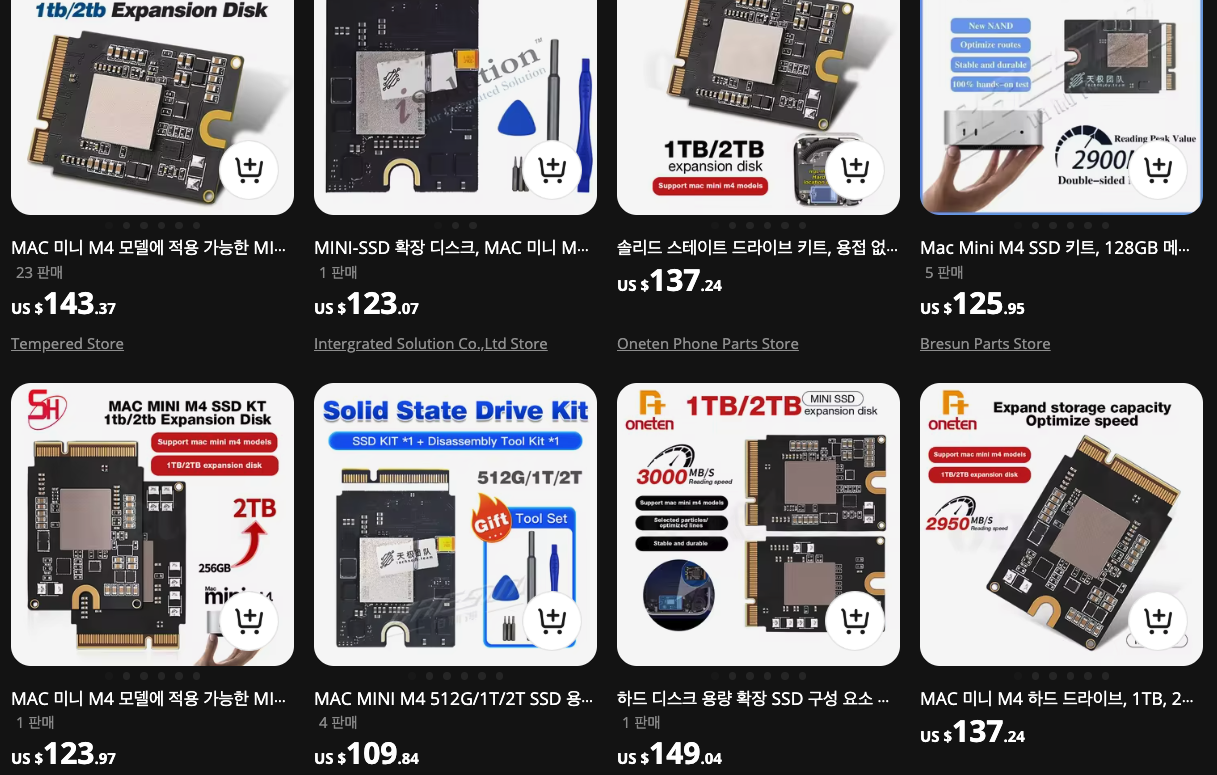1217x775 pixels.
Task: Add the Expand storage capacity item to cart
Action: pyautogui.click(x=1157, y=621)
